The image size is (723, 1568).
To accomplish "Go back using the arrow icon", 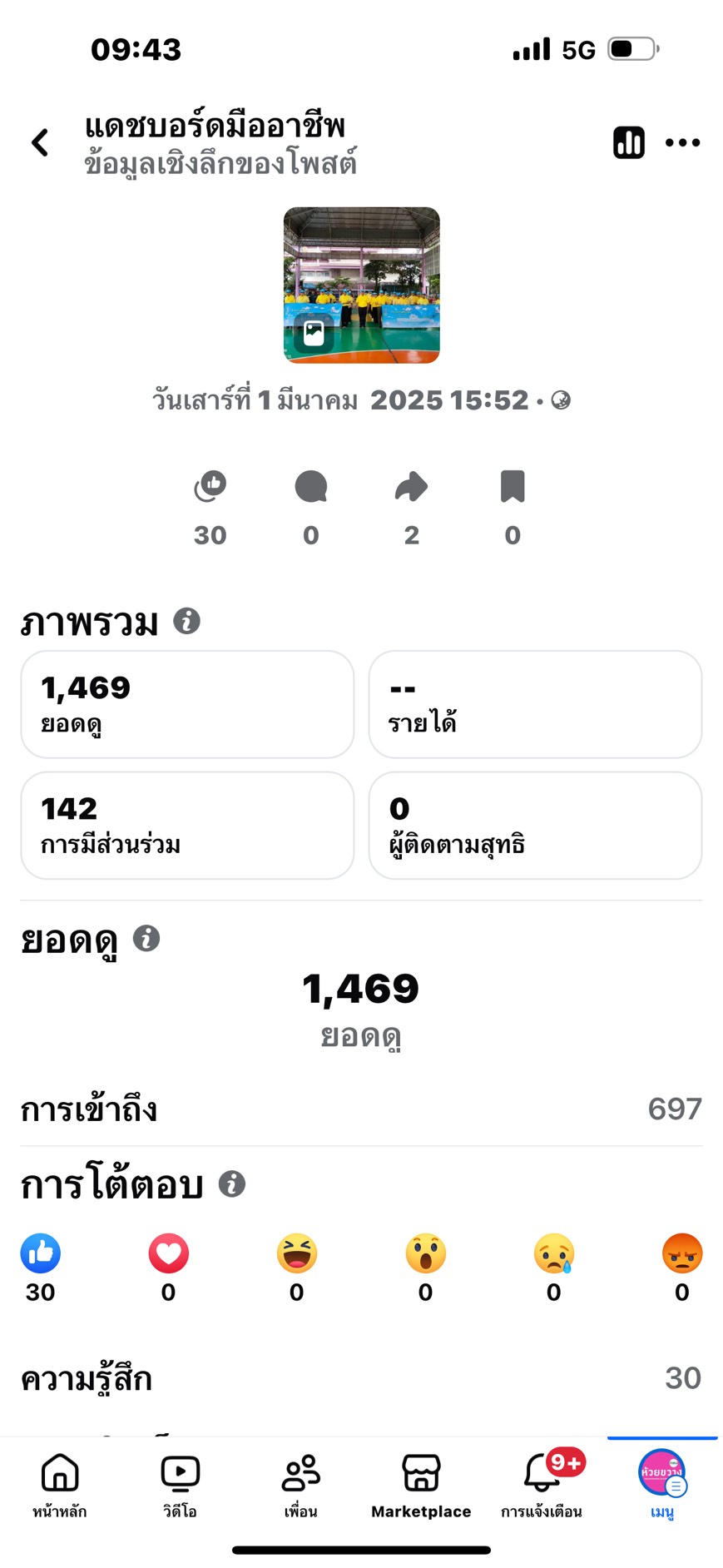I will point(40,142).
